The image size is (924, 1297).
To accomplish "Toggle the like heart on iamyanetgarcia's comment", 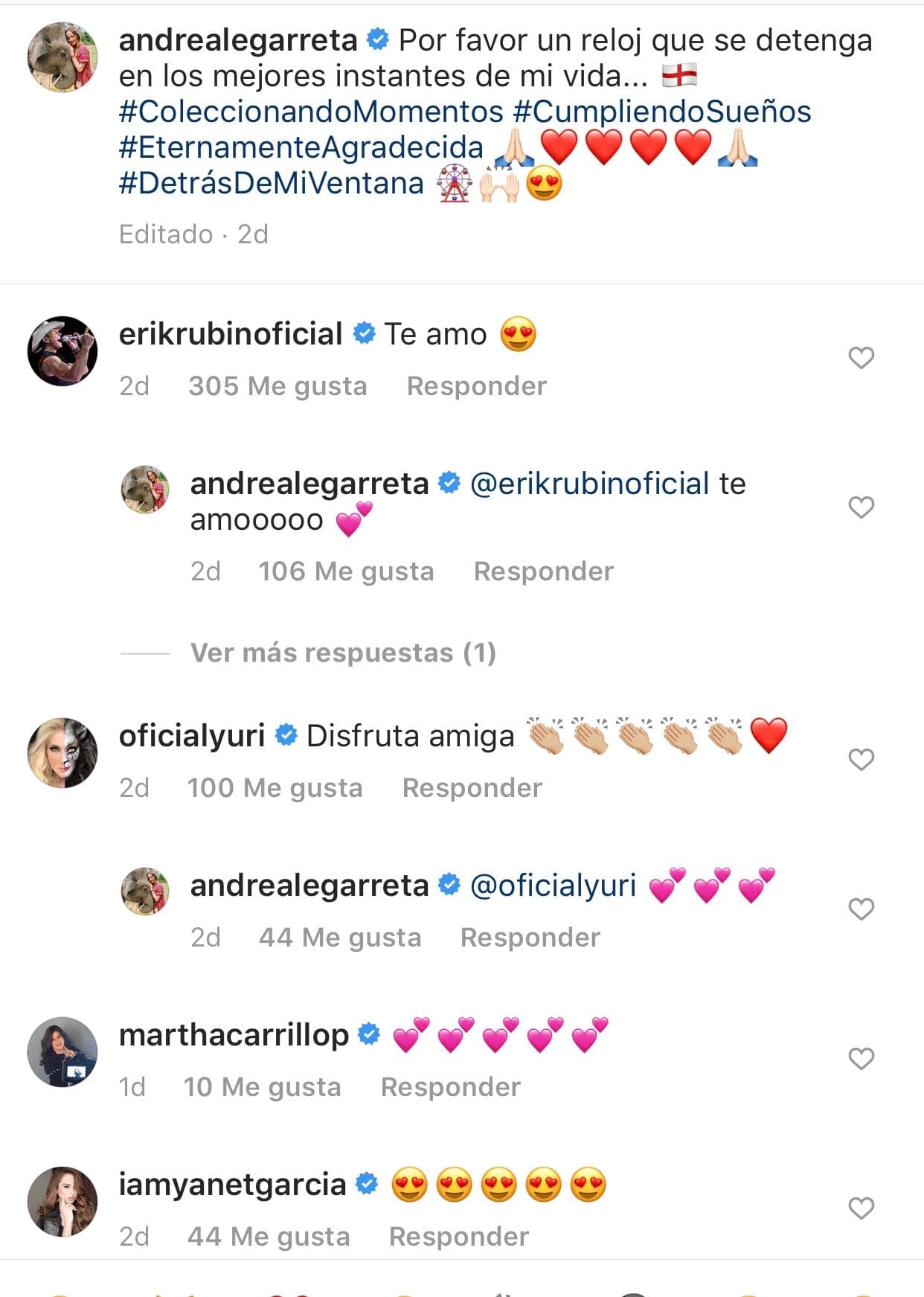I will (x=860, y=1209).
